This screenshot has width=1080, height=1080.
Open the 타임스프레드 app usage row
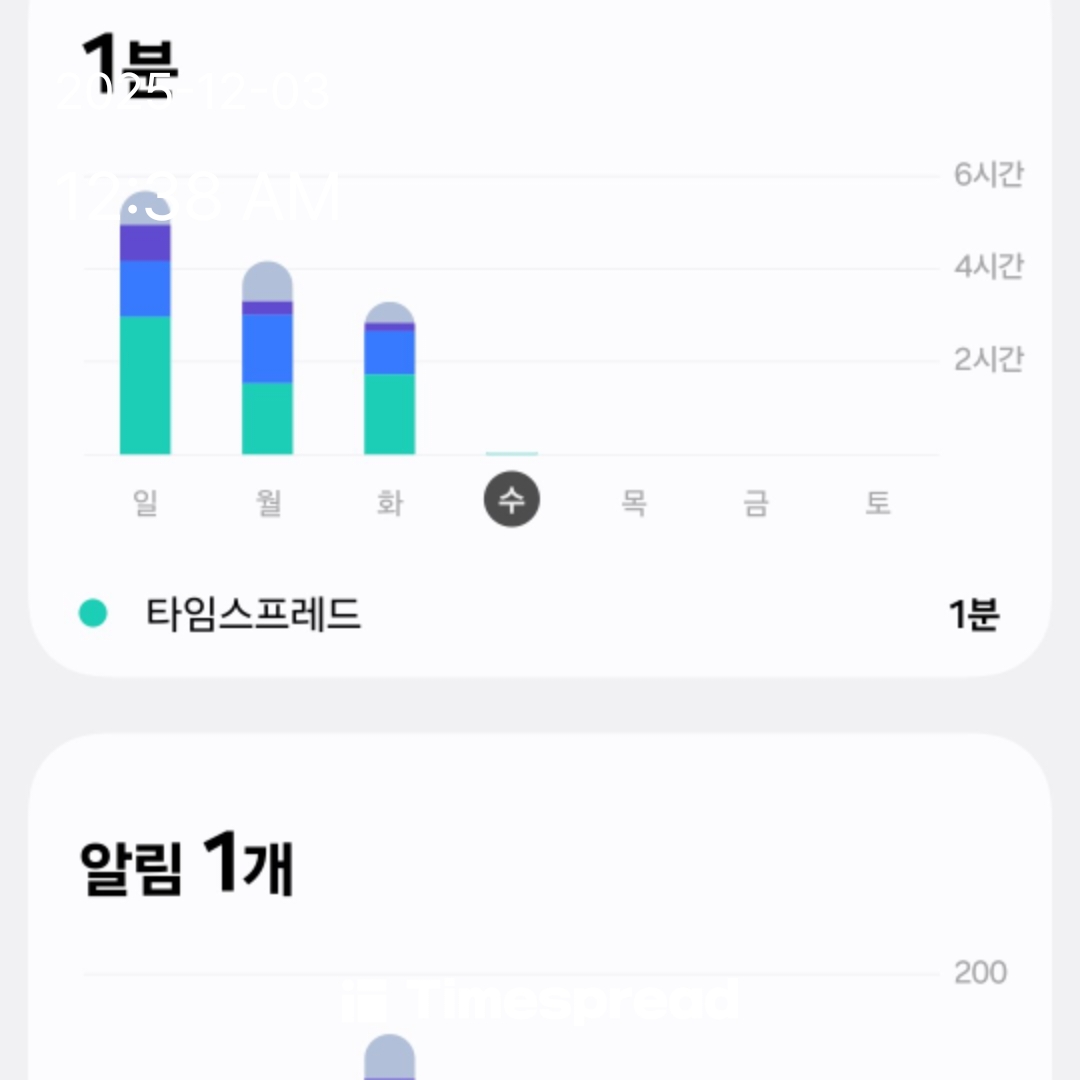pyautogui.click(x=540, y=614)
